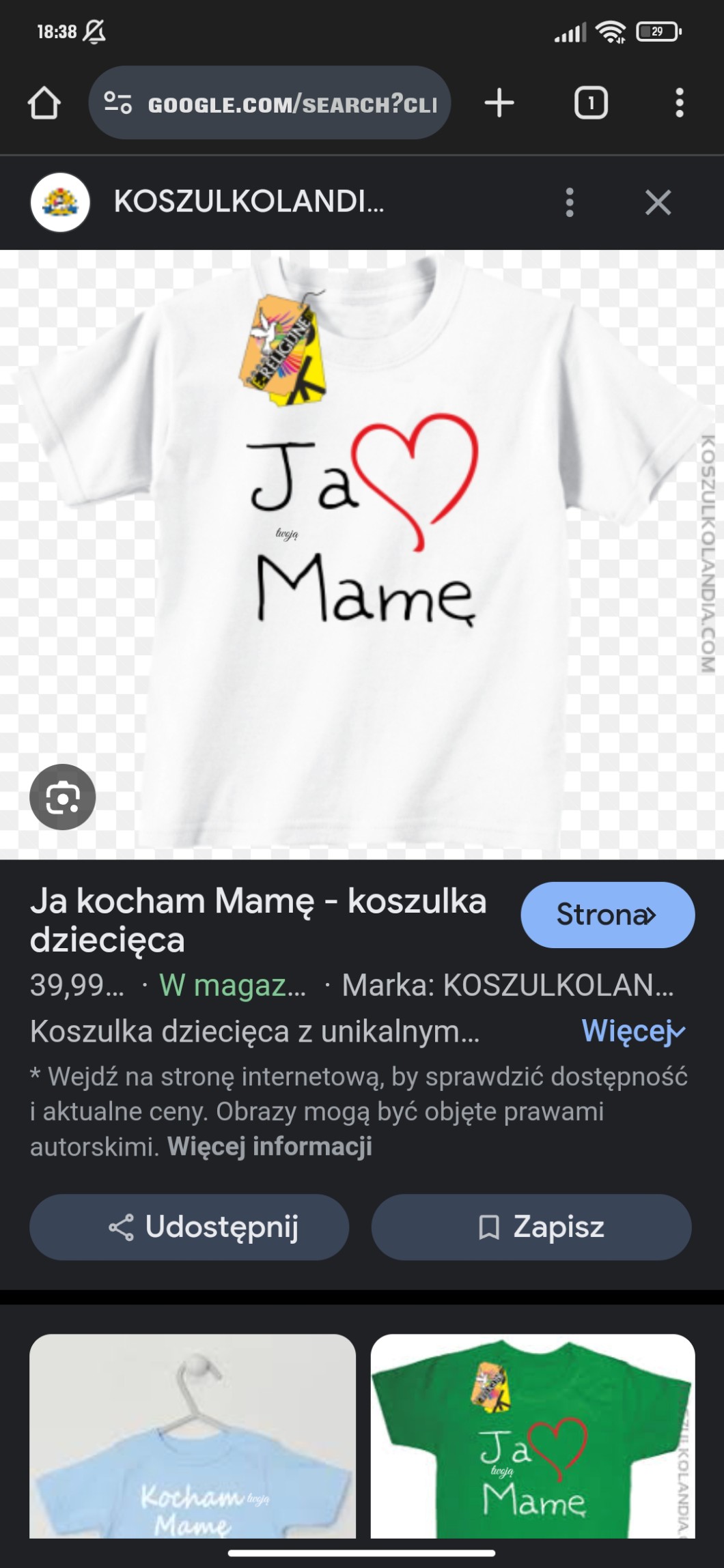Visit the page via Strona button
The width and height of the screenshot is (724, 1568).
pyautogui.click(x=607, y=915)
